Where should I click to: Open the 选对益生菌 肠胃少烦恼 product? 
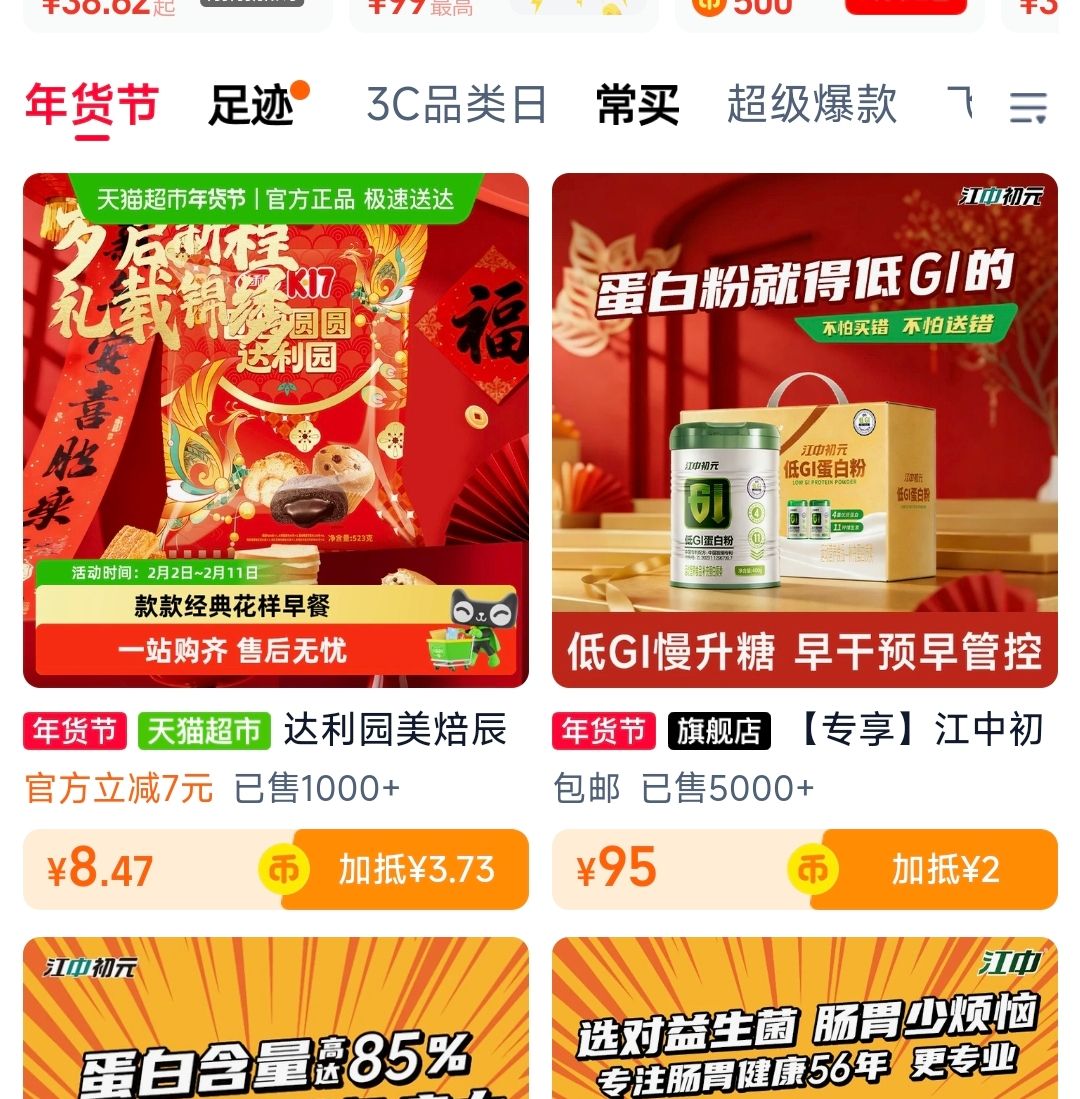[x=804, y=1020]
